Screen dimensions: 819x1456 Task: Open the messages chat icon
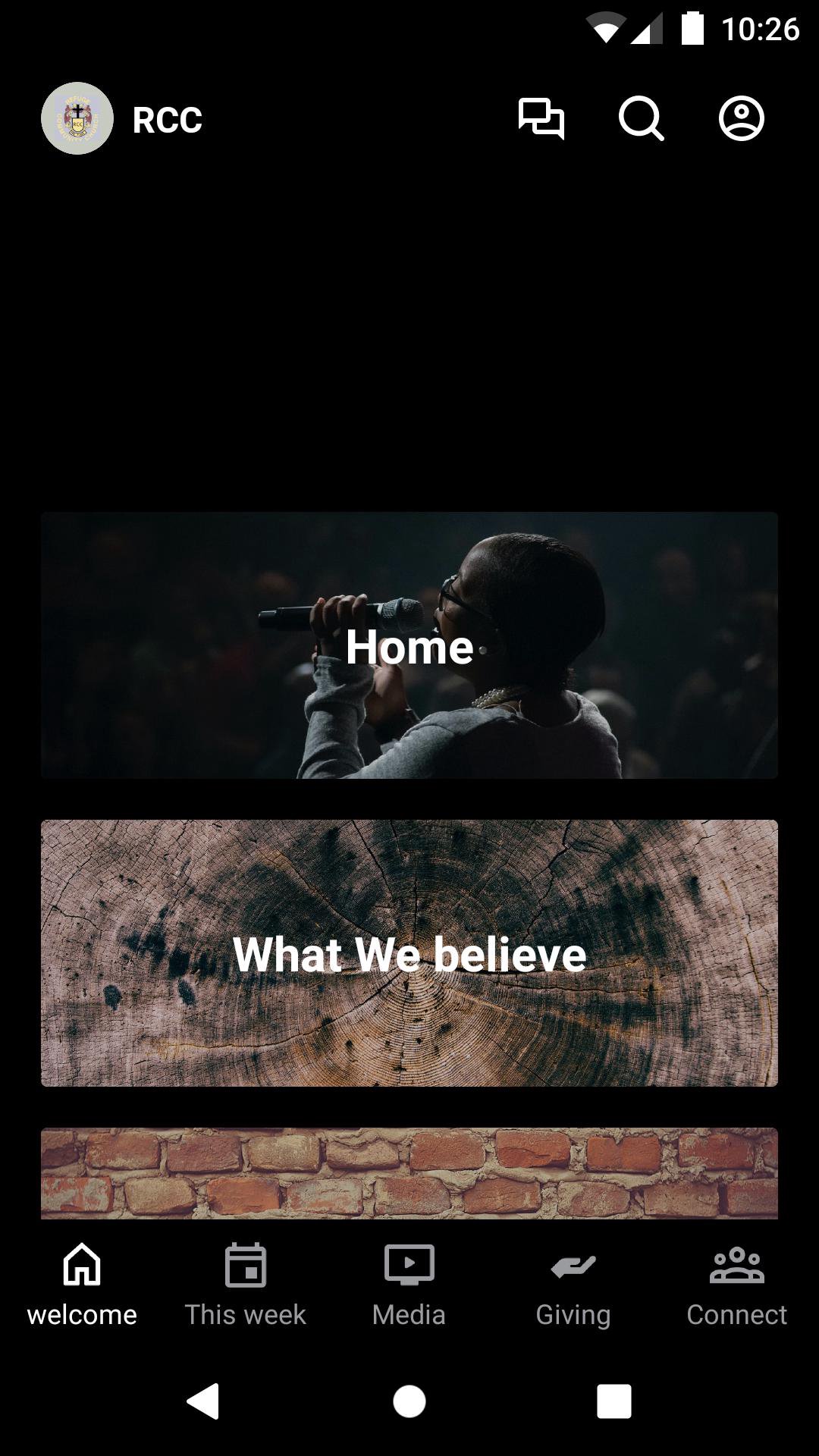point(541,119)
